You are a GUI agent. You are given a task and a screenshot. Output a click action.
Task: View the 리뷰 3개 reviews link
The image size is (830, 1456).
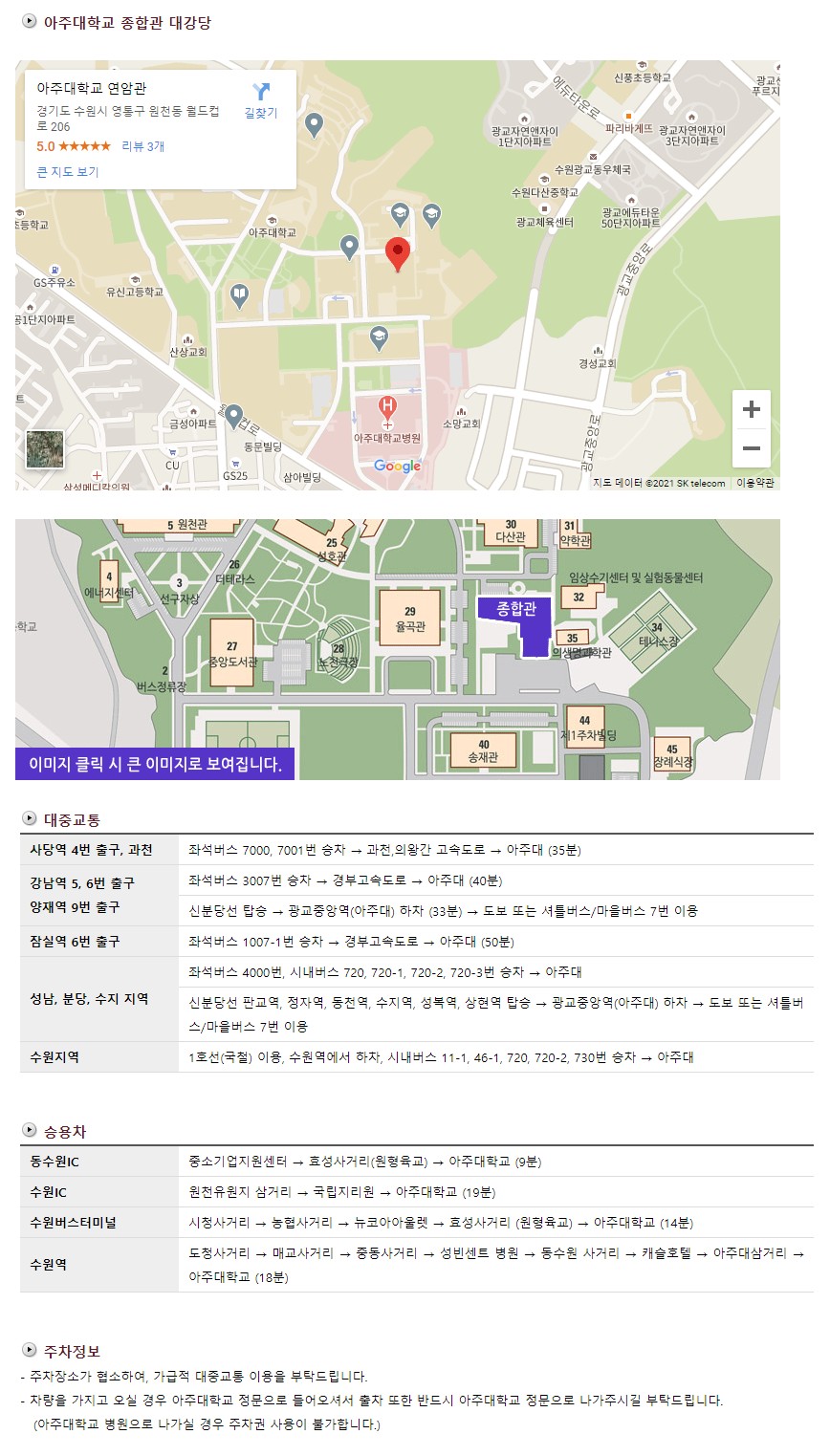coord(143,146)
